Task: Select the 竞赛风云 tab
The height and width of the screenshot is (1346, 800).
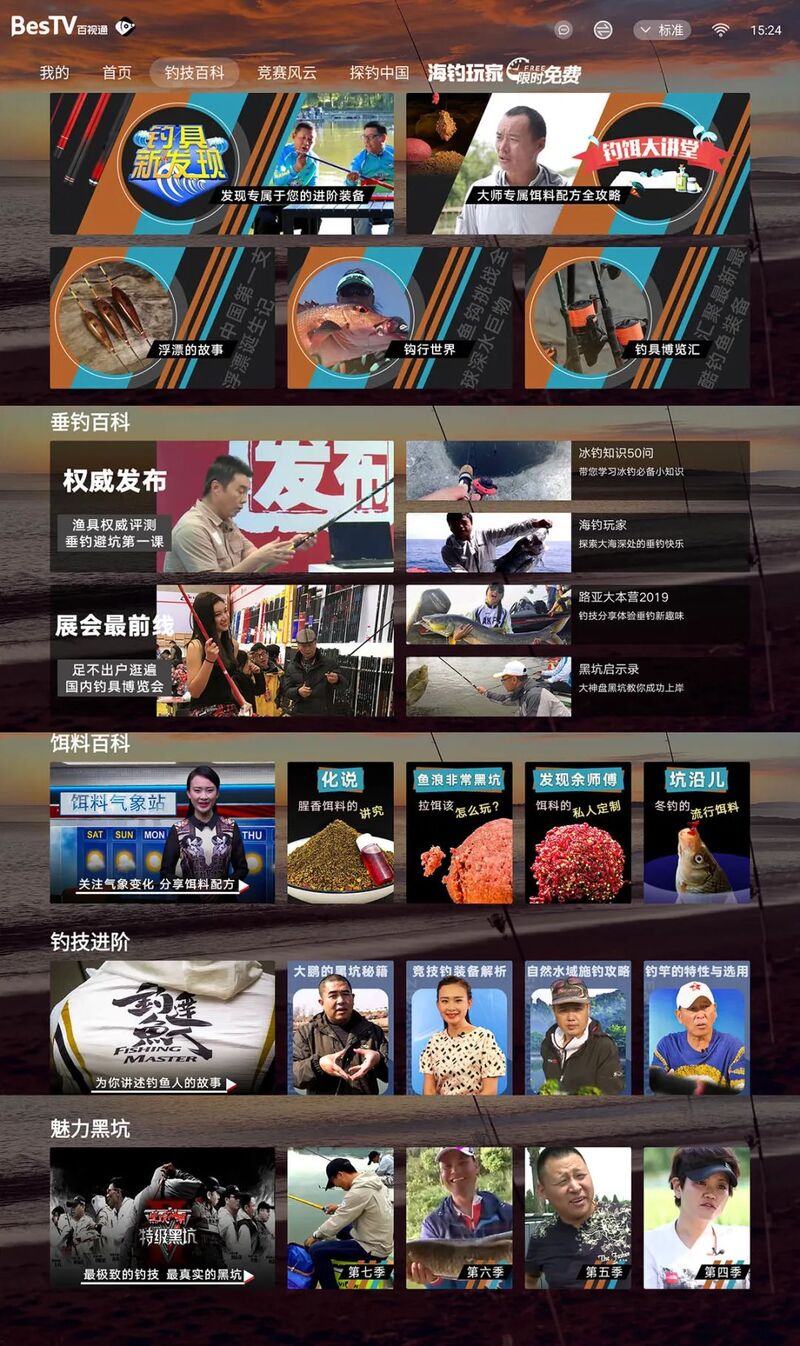Action: (287, 73)
